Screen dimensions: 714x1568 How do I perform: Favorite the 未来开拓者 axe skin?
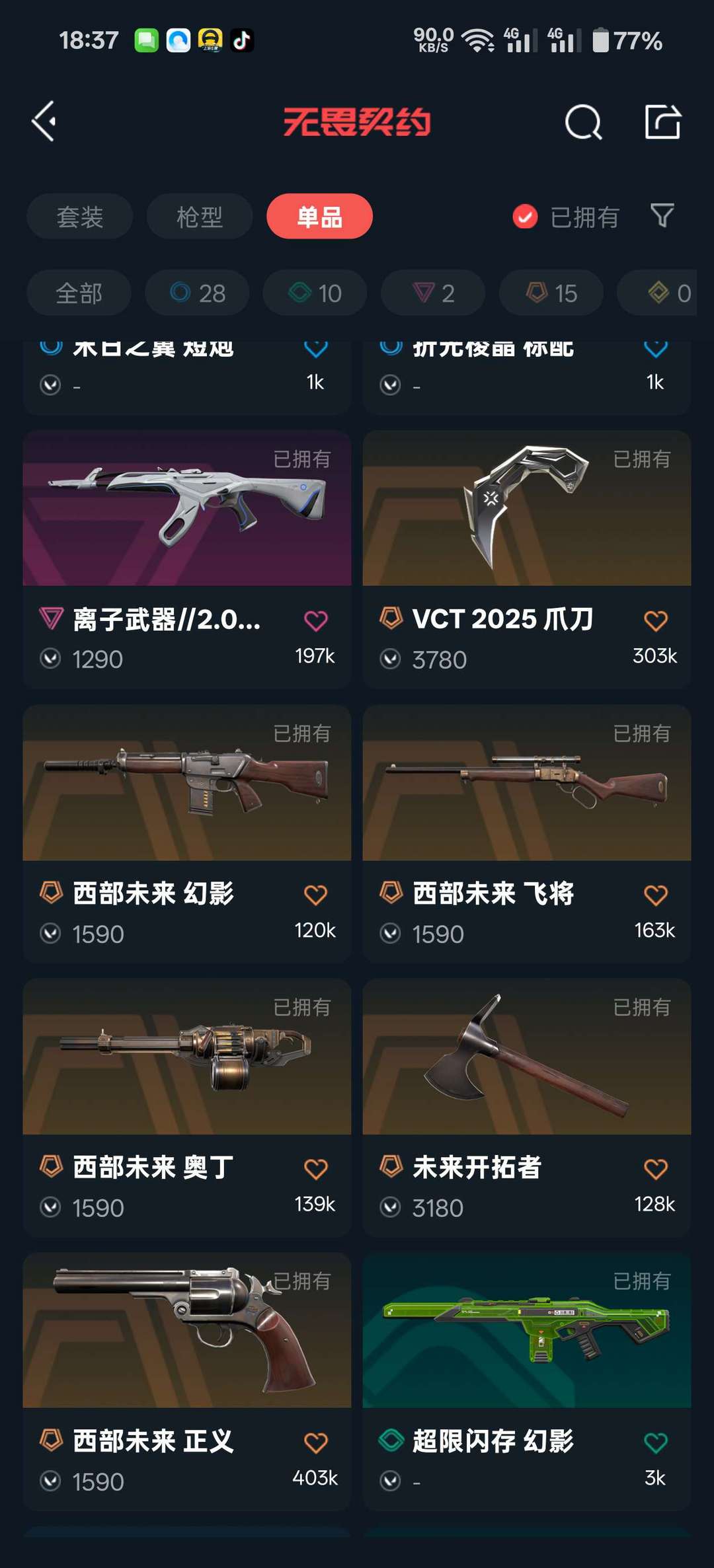click(x=656, y=1169)
